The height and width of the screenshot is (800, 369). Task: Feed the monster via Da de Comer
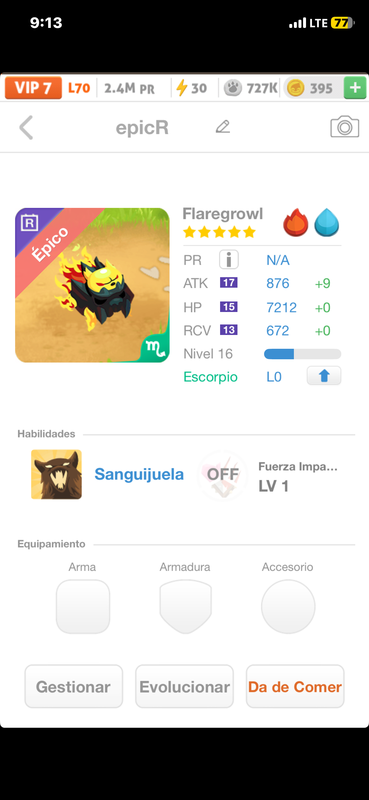[295, 686]
